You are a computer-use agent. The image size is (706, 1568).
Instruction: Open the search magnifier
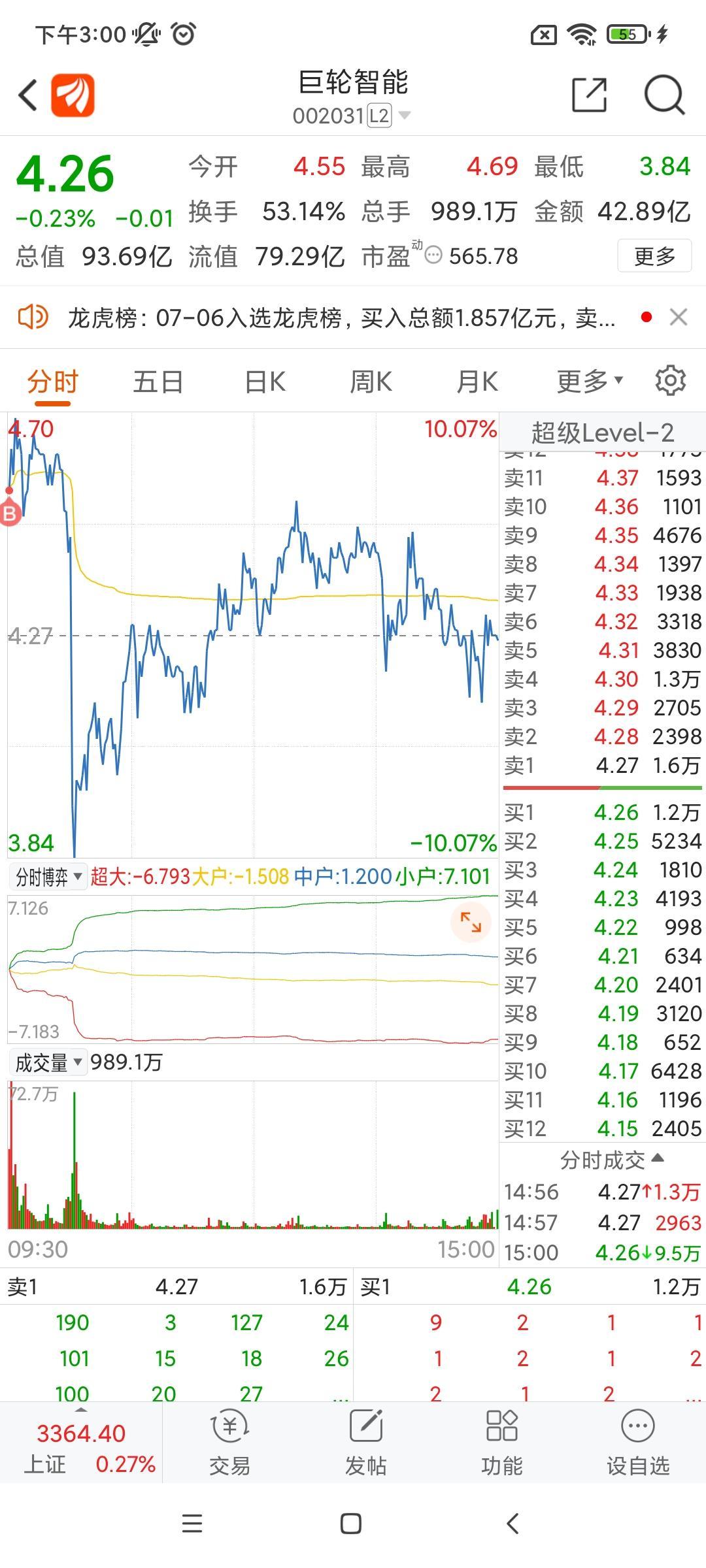tap(664, 95)
